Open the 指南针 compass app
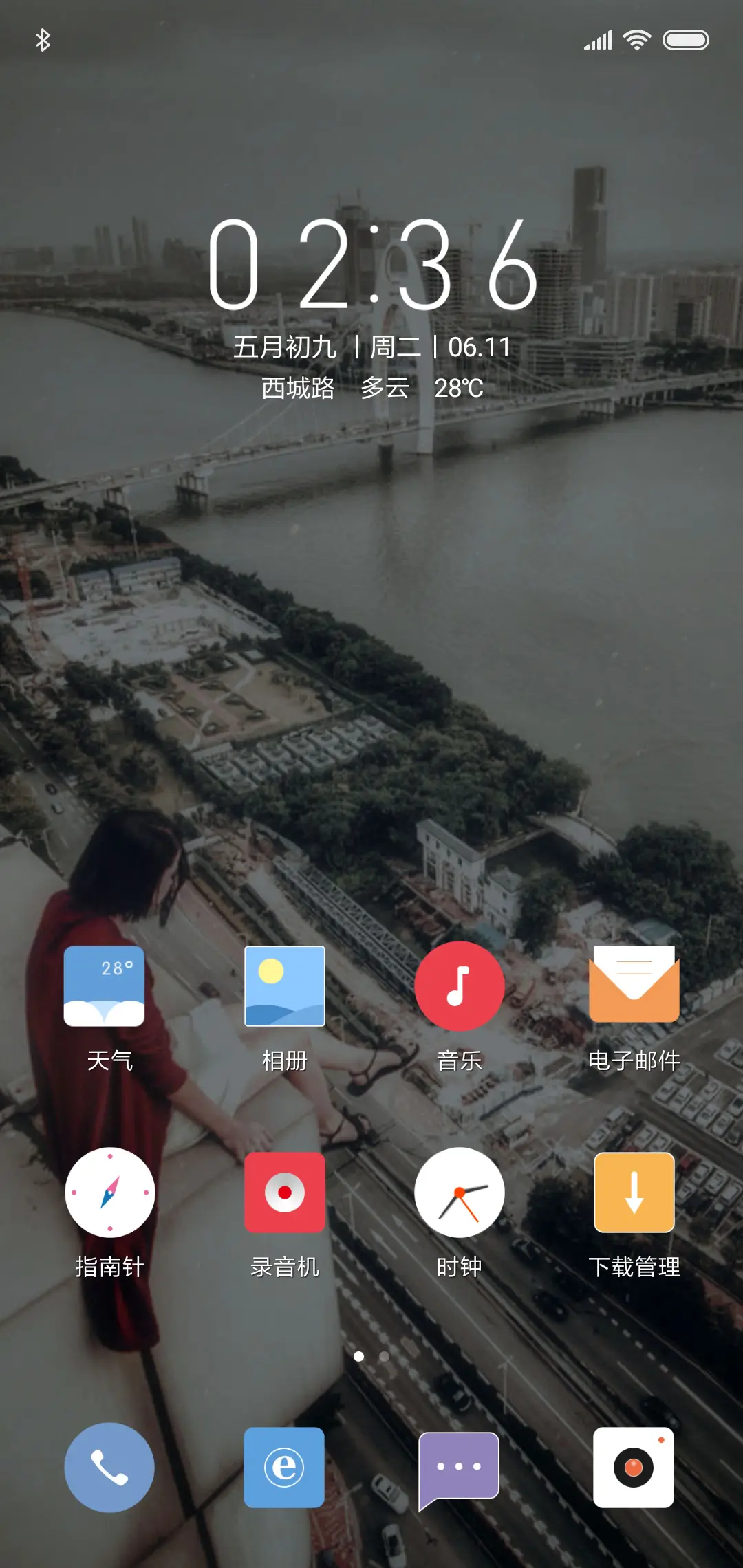The width and height of the screenshot is (743, 1568). point(109,1193)
